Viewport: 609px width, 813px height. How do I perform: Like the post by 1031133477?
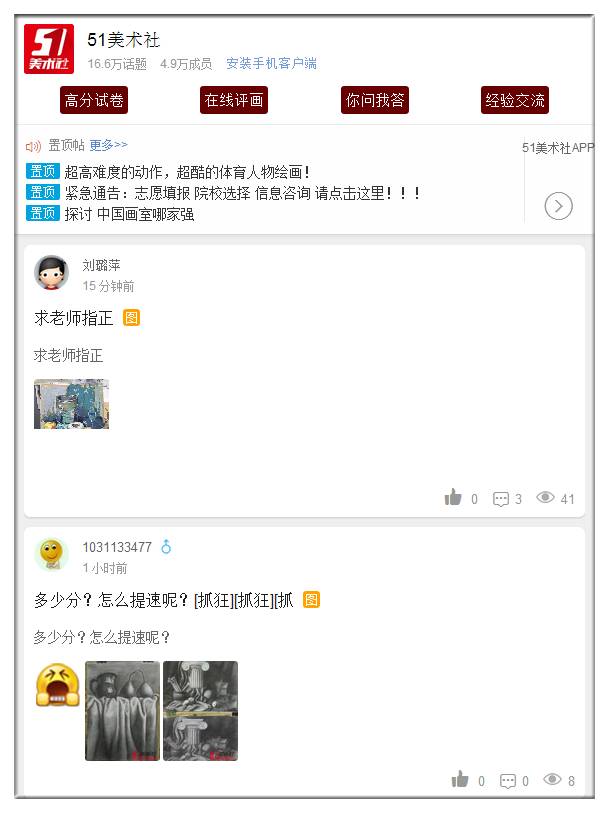tap(460, 780)
